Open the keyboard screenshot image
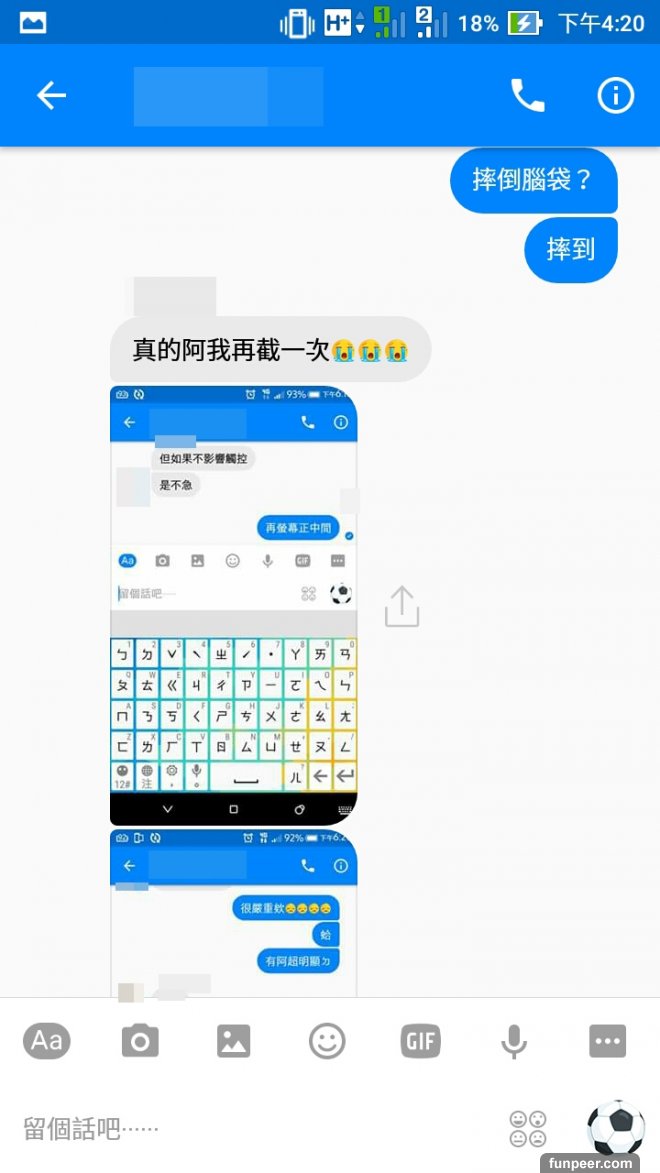The image size is (660, 1173). (233, 605)
